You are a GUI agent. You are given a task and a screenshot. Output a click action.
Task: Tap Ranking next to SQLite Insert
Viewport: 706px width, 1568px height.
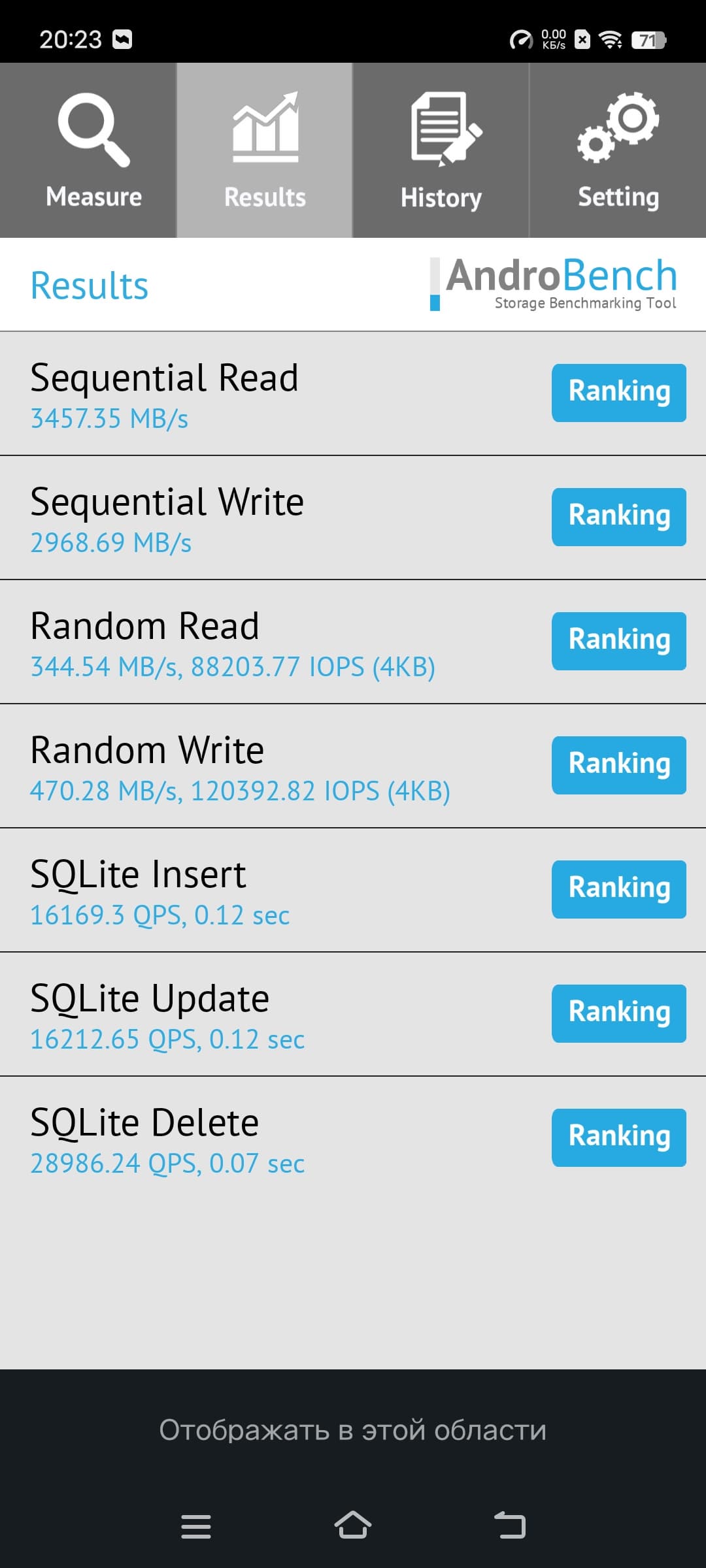[618, 889]
